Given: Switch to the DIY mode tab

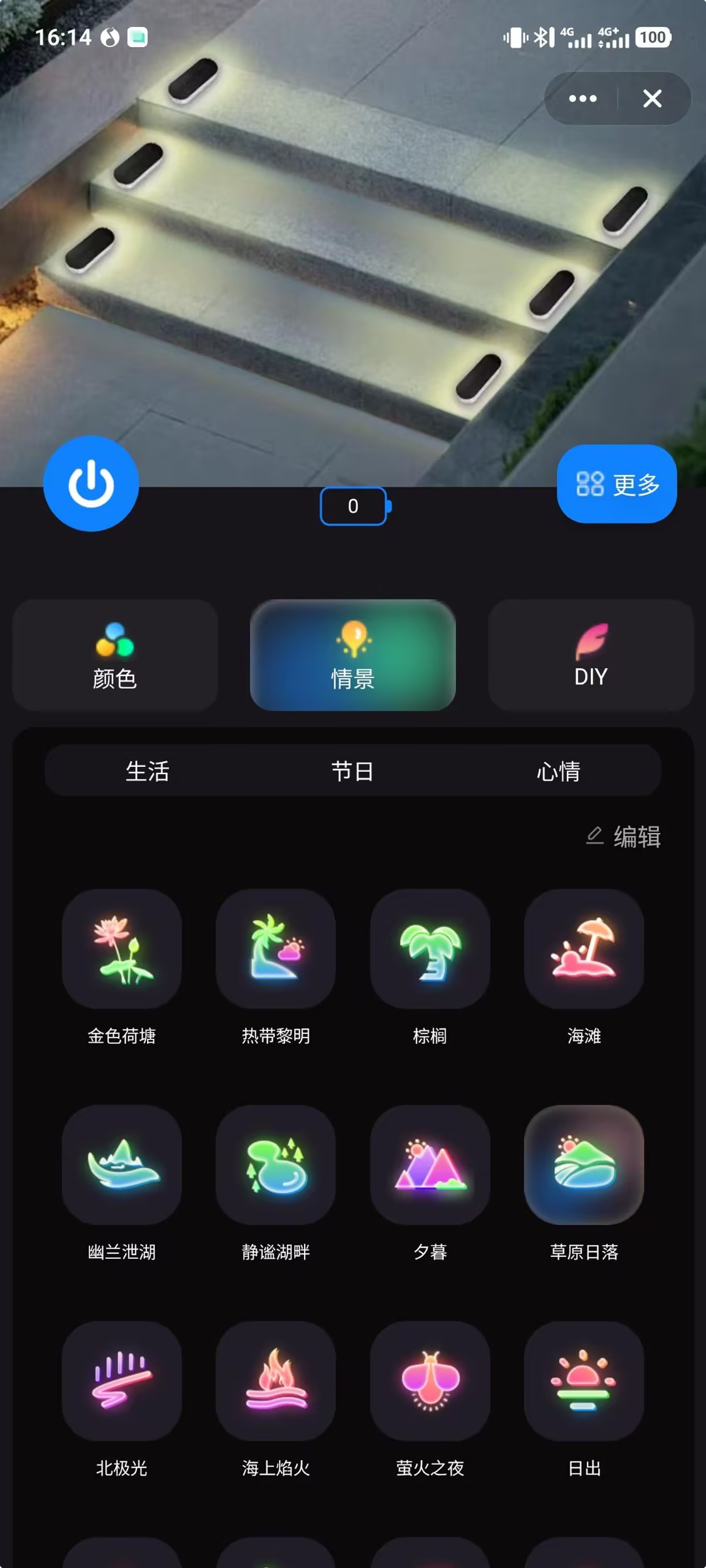Looking at the screenshot, I should click(x=590, y=655).
